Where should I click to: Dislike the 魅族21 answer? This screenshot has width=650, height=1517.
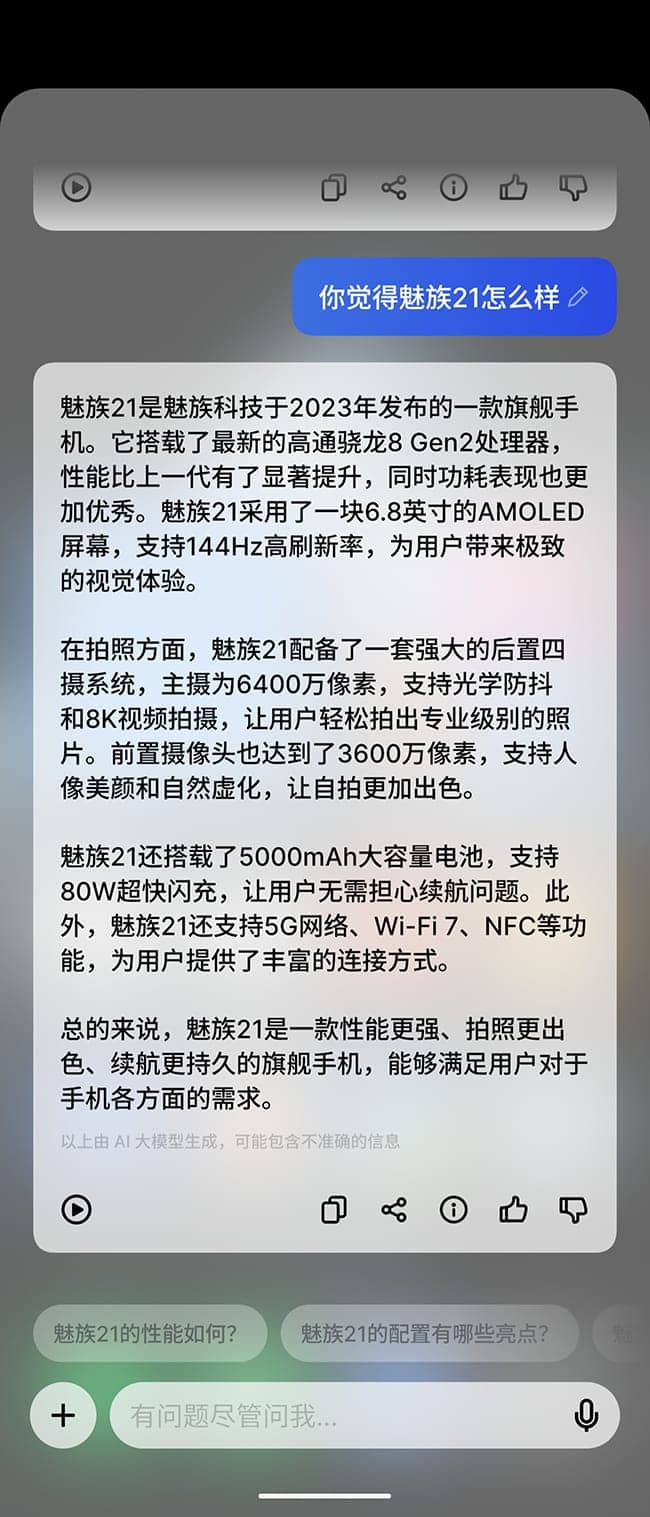pos(573,1210)
